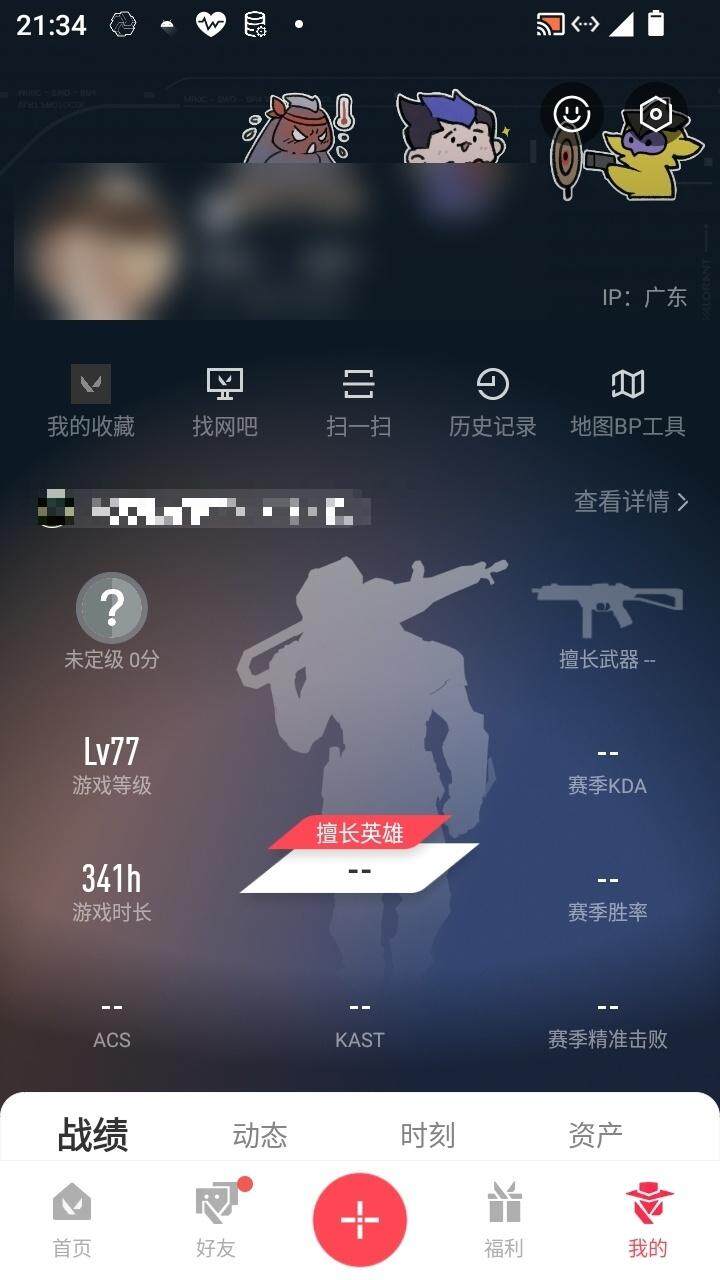The width and height of the screenshot is (720, 1280).
Task: Switch to the 资产 tab
Action: tap(596, 1135)
